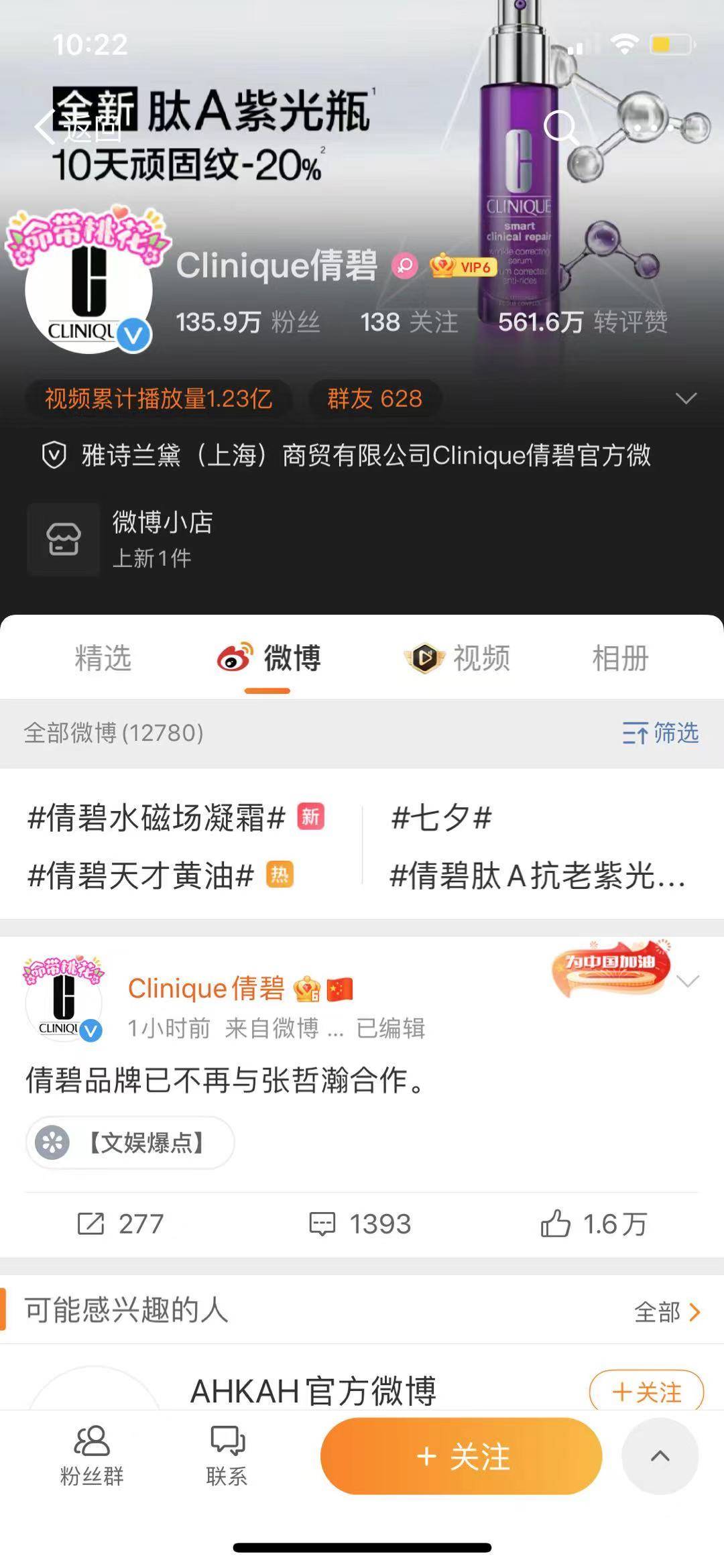Open topic #倩碧天才黄油#
Viewport: 724px width, 1568px height.
pyautogui.click(x=141, y=876)
